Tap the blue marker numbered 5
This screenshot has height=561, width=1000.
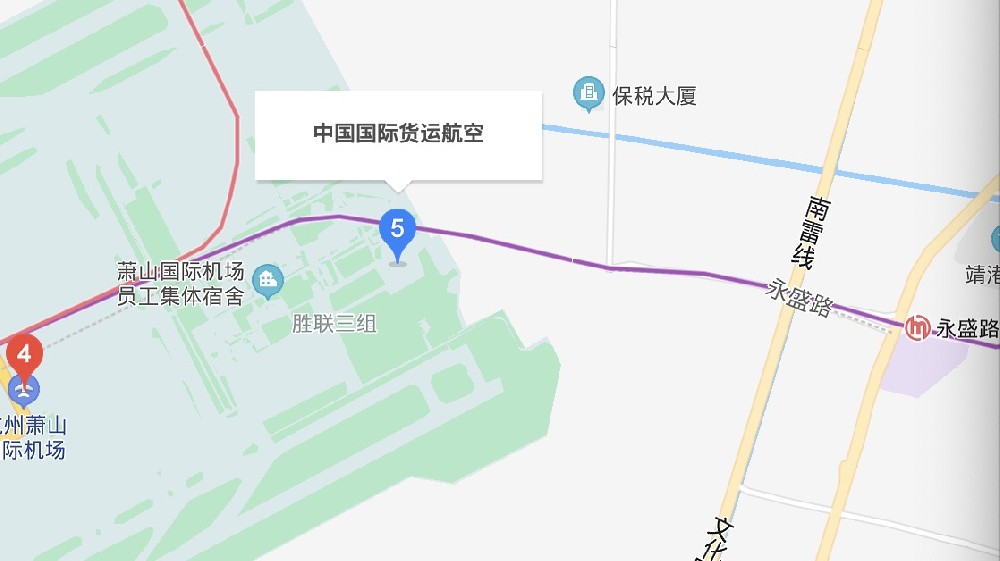coord(397,231)
